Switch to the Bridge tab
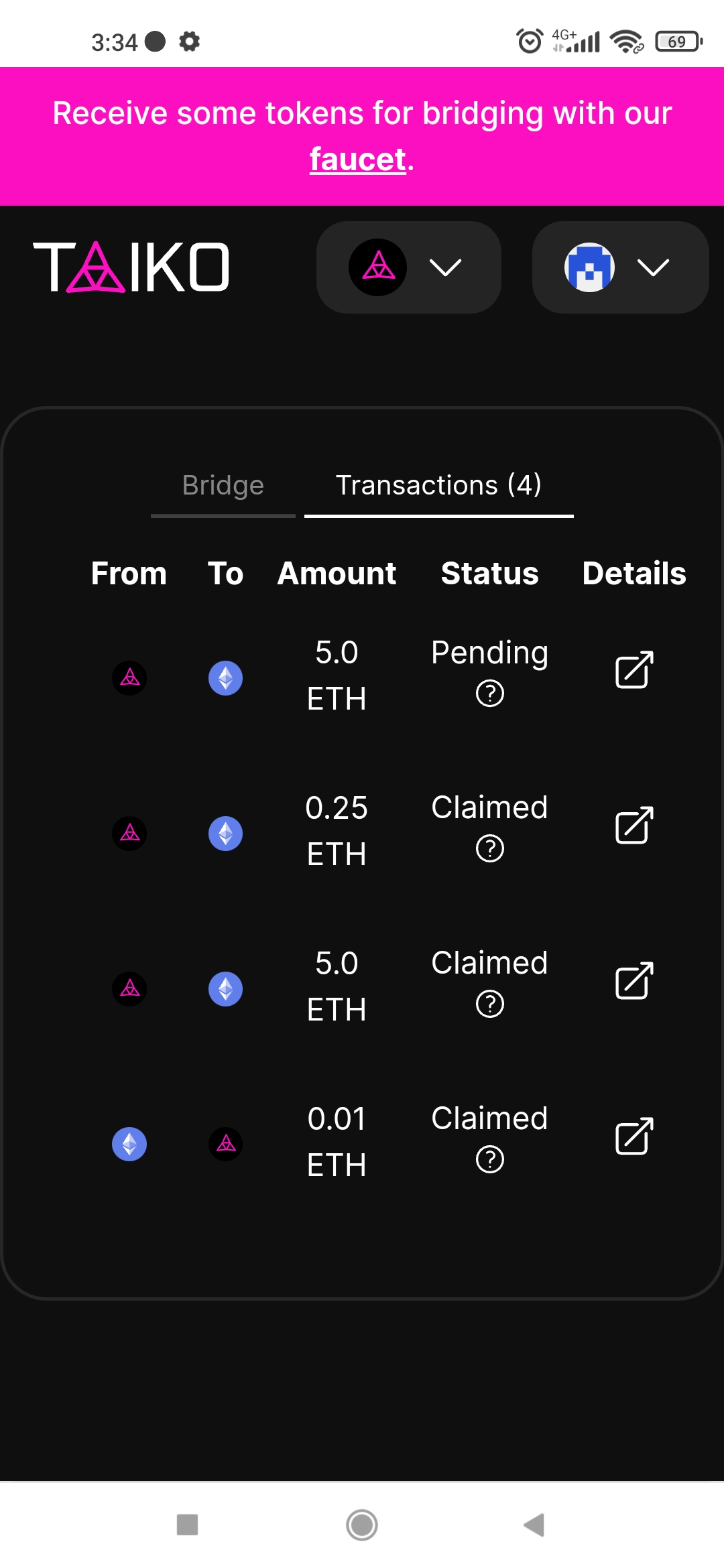724x1568 pixels. 223,485
